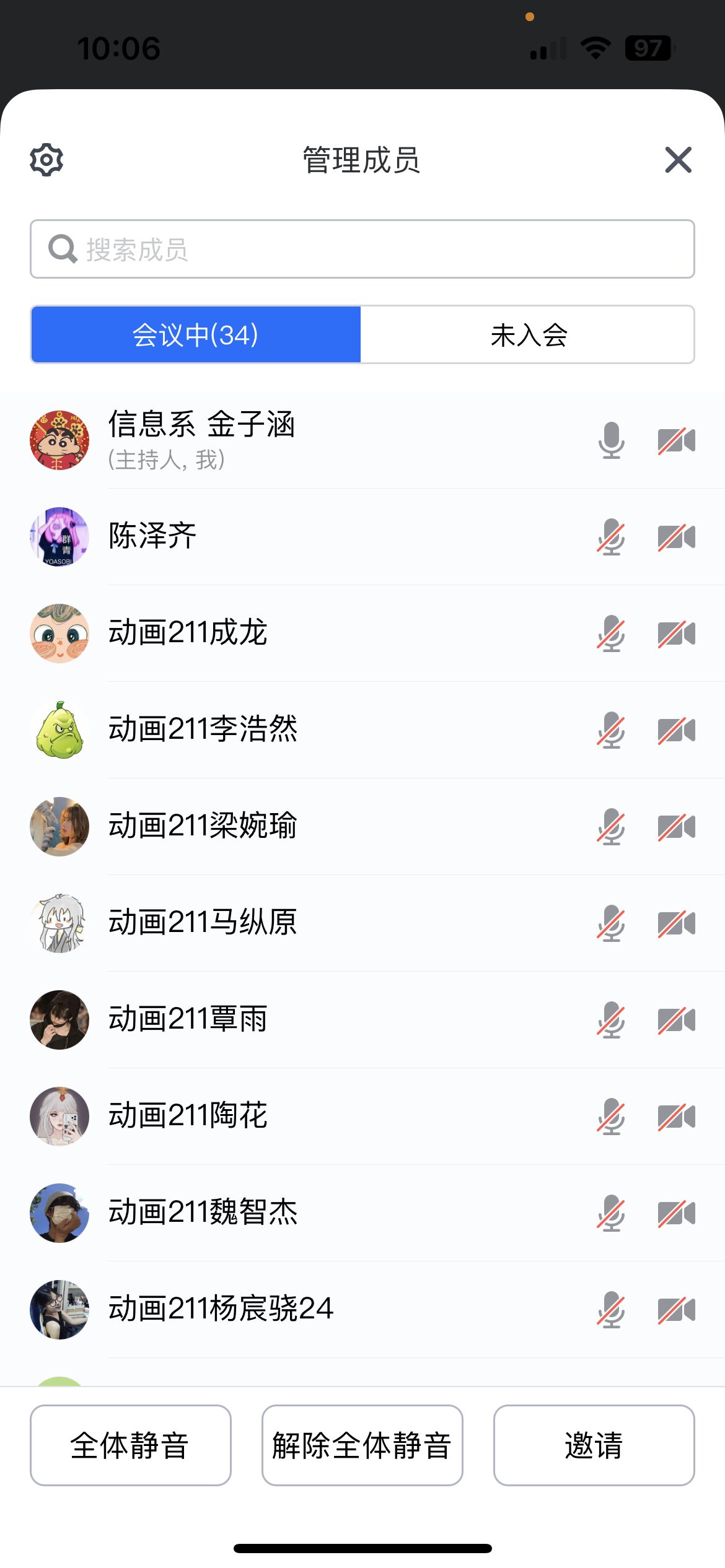Unmute 动画211马纵原's microphone
This screenshot has height=1568, width=725.
click(611, 923)
